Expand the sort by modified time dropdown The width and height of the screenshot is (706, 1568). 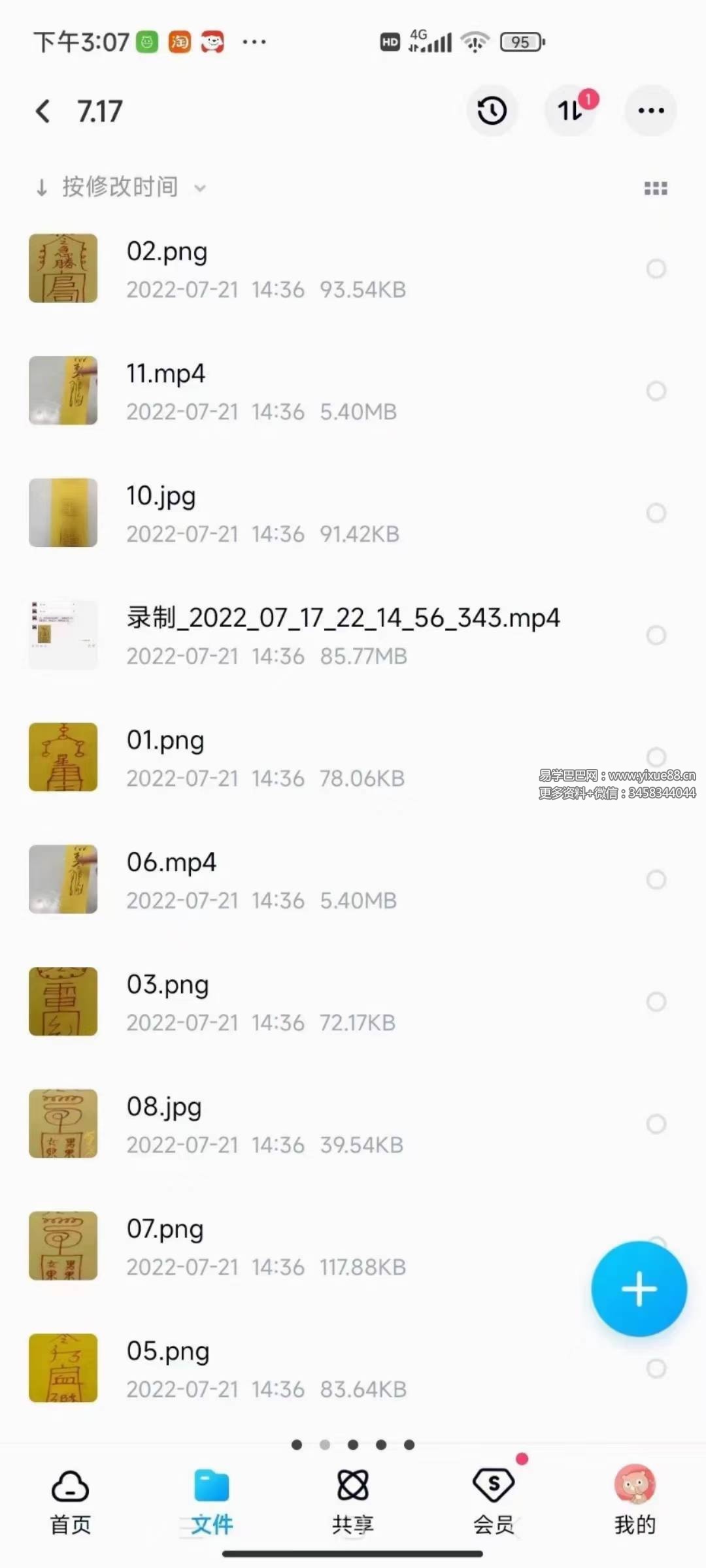click(121, 188)
